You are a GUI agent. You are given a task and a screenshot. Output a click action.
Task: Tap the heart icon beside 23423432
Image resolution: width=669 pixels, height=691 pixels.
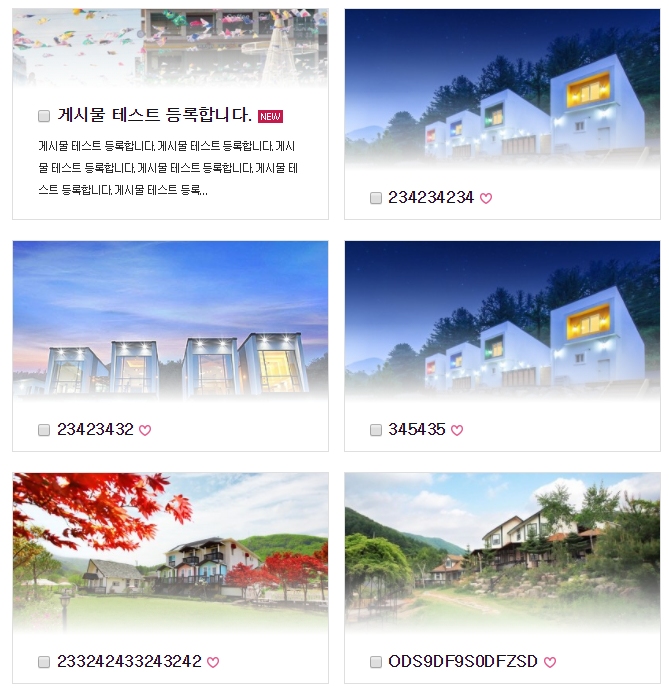click(x=145, y=430)
